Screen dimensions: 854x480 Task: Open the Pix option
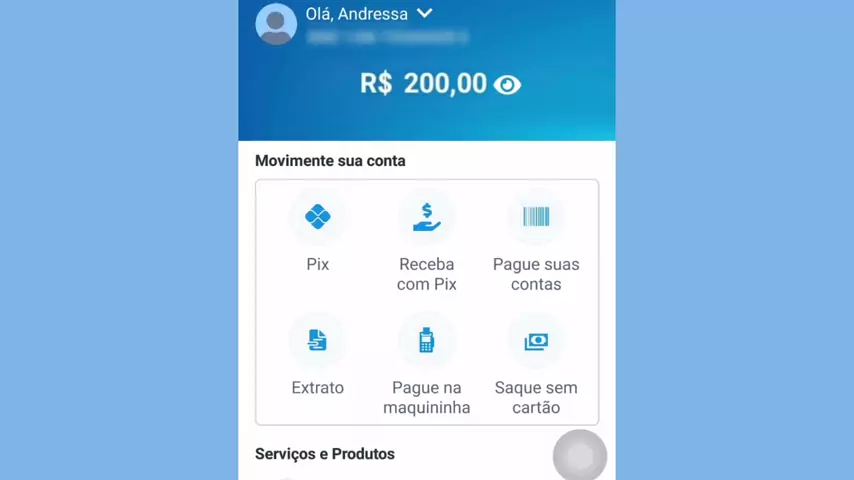[x=317, y=217]
